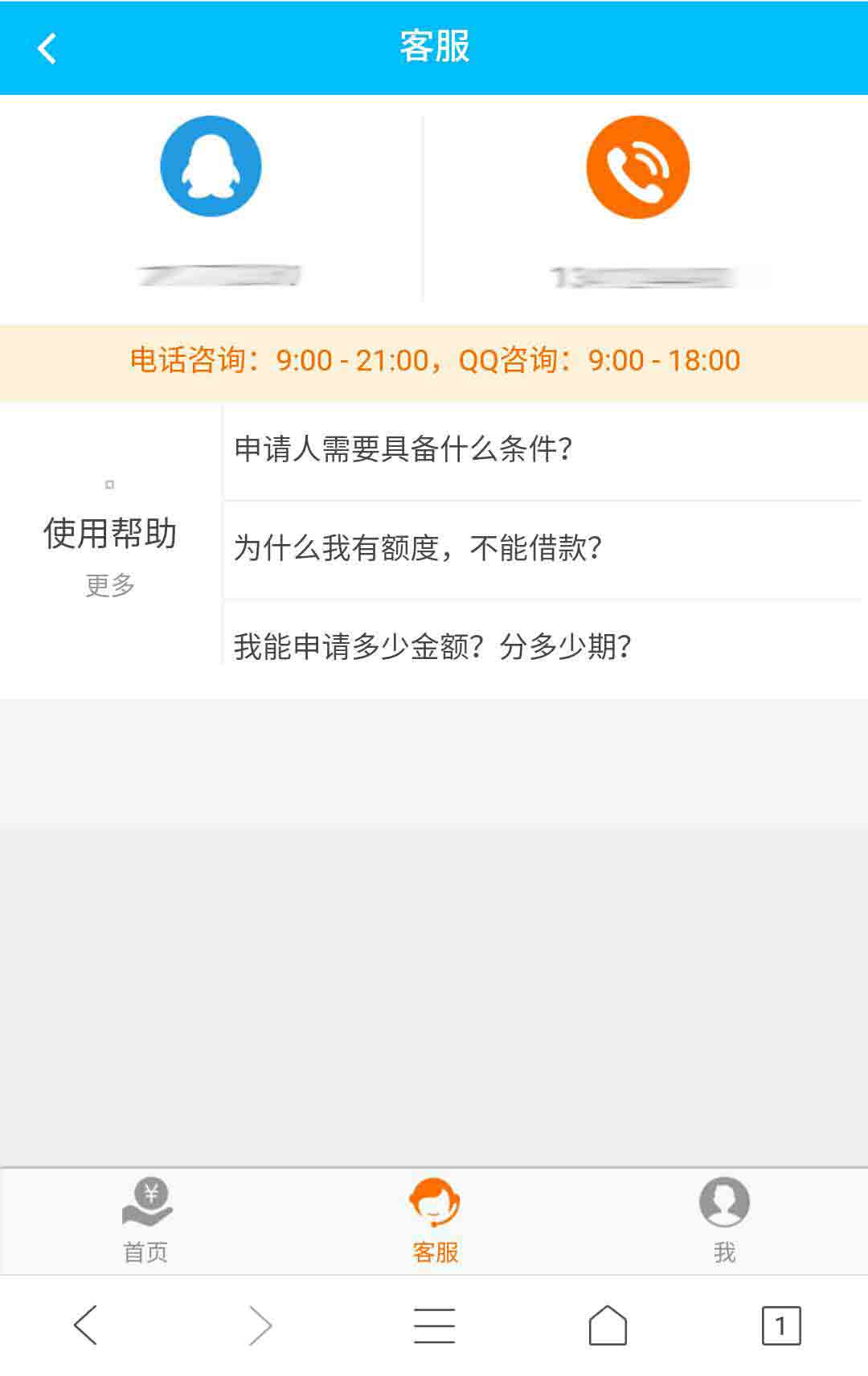Screen dimensions: 868x1376
Task: Call customer service with the phone icon
Action: click(637, 167)
